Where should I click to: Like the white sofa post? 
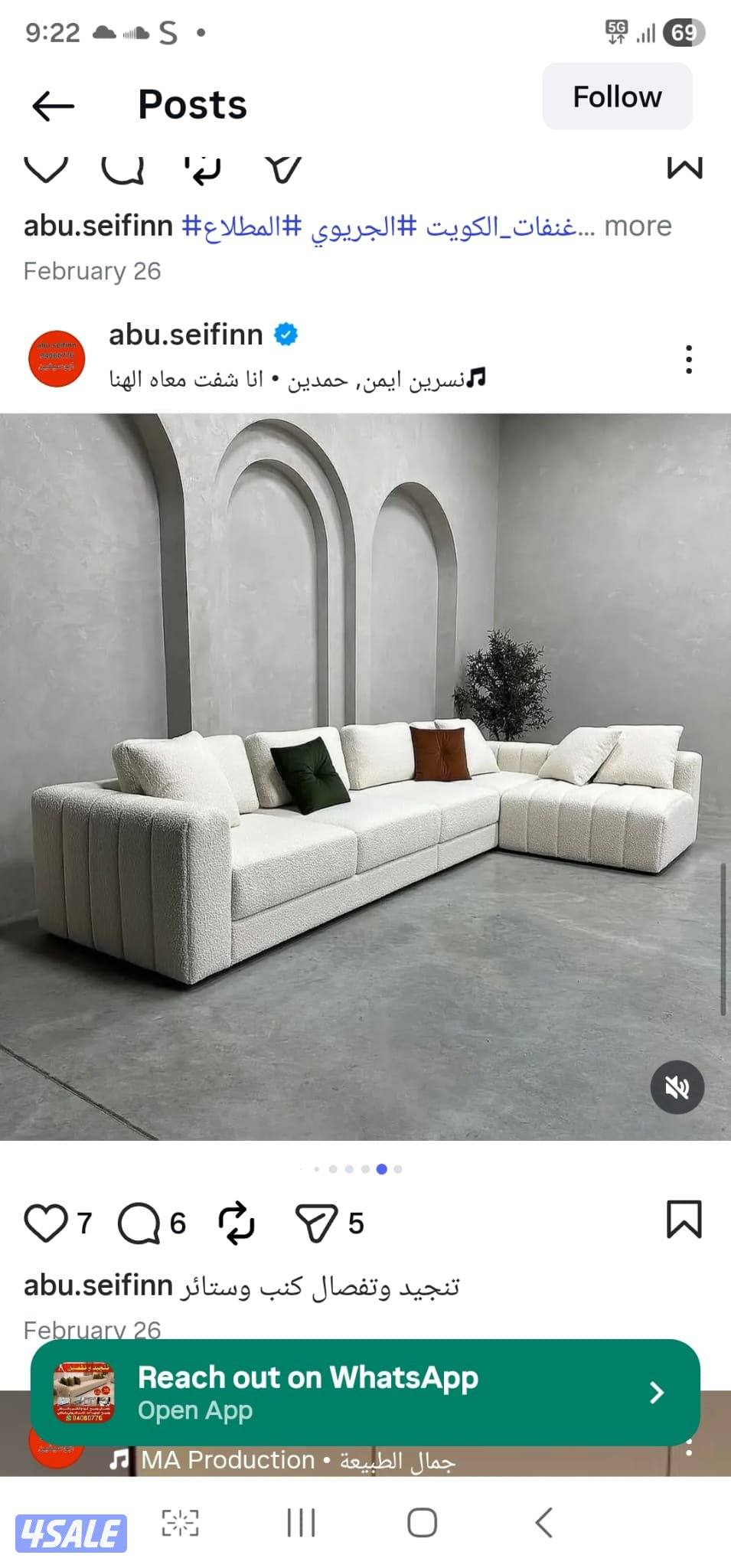pyautogui.click(x=46, y=1223)
